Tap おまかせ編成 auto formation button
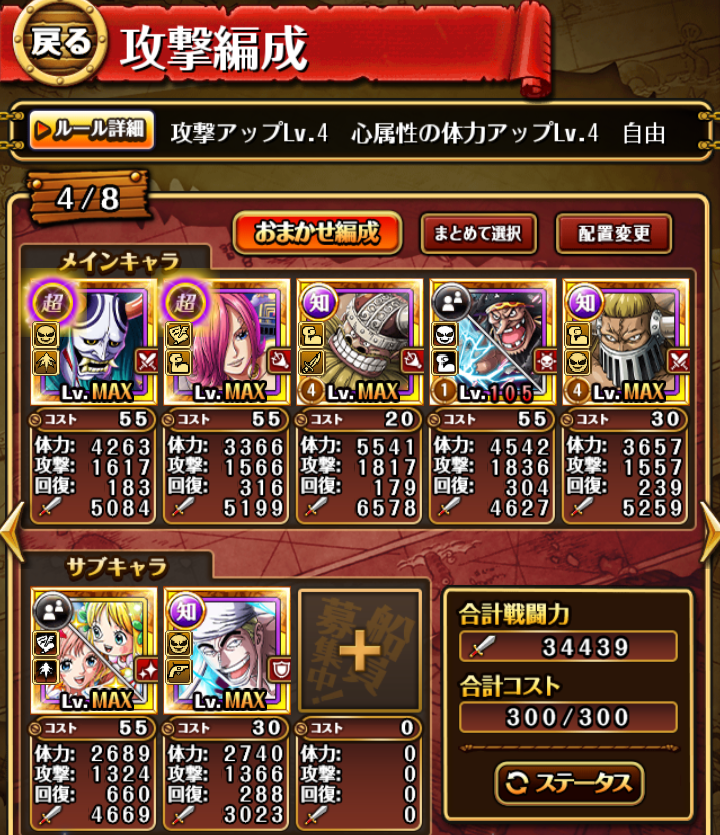This screenshot has height=835, width=720. 317,234
